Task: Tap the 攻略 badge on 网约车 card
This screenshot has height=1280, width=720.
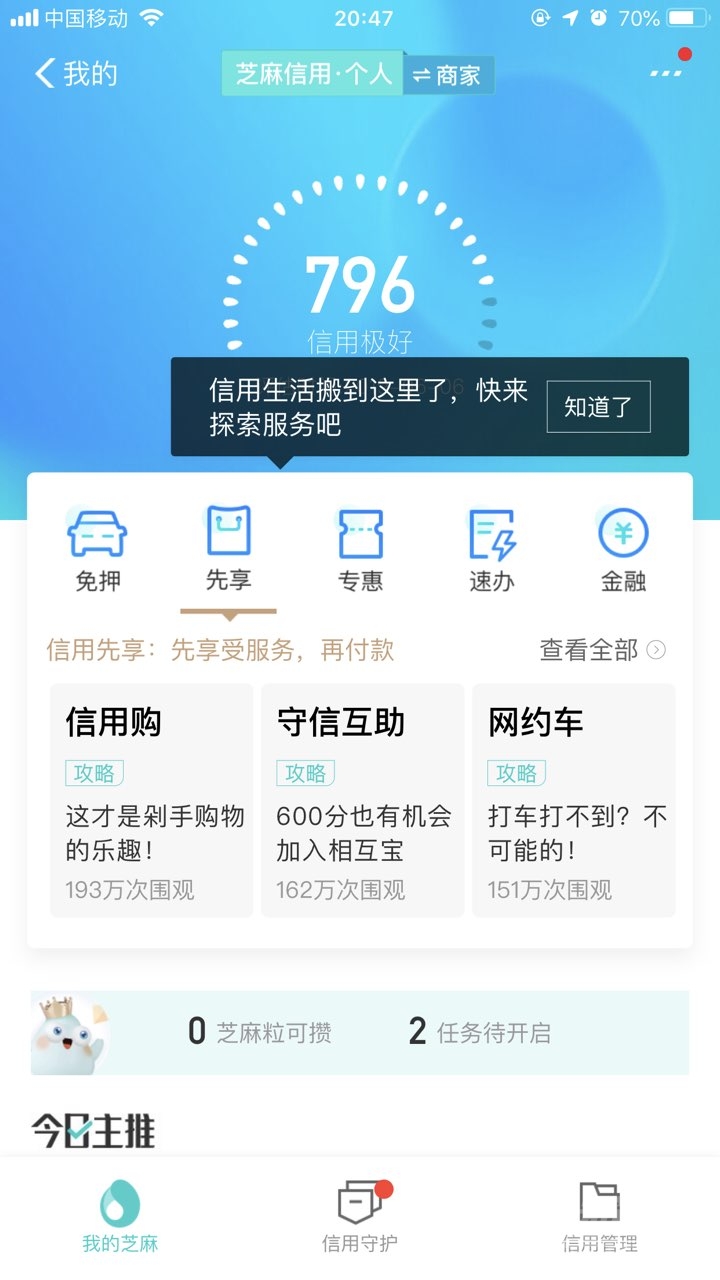Action: pyautogui.click(x=515, y=772)
